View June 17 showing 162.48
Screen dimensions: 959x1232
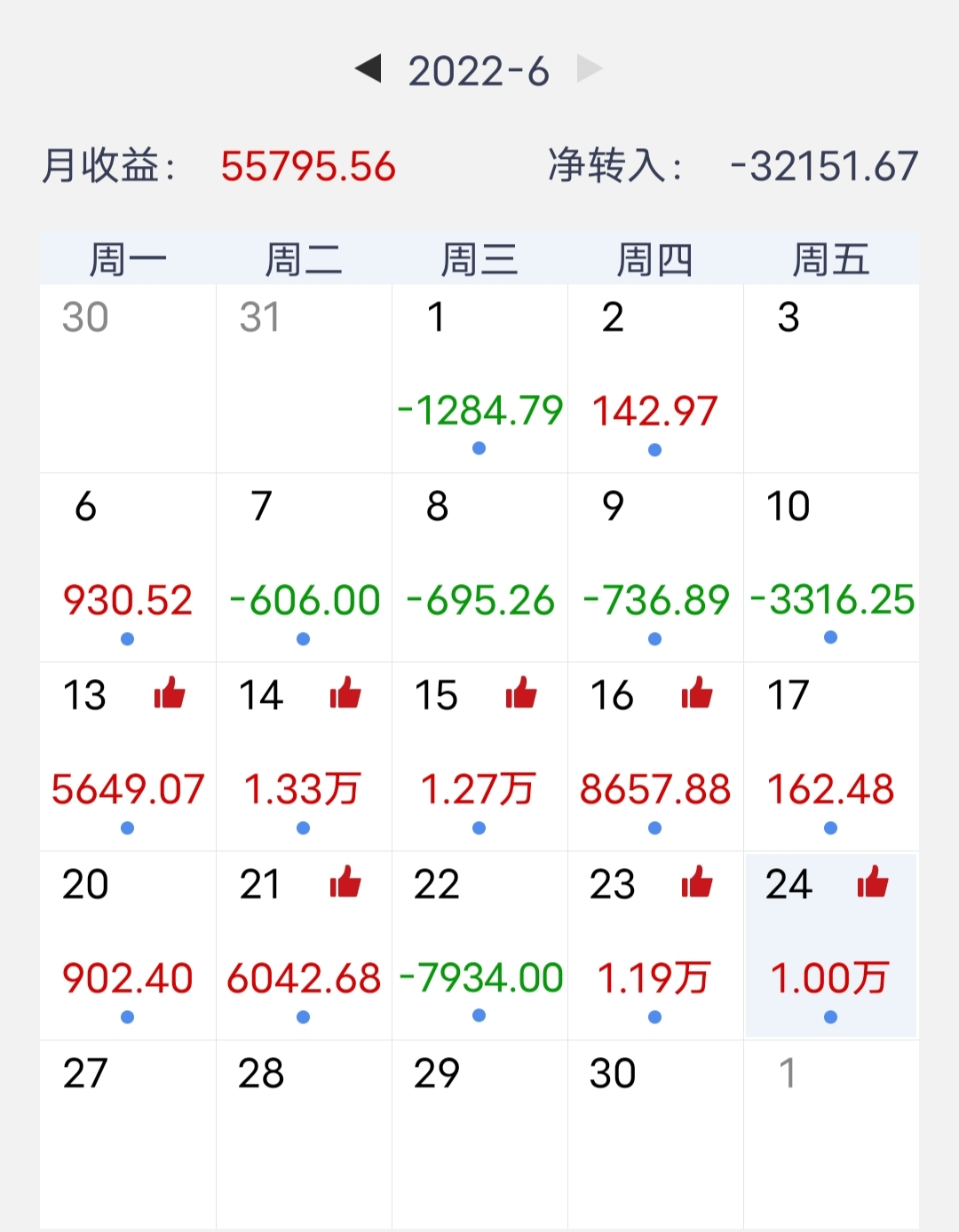(831, 758)
